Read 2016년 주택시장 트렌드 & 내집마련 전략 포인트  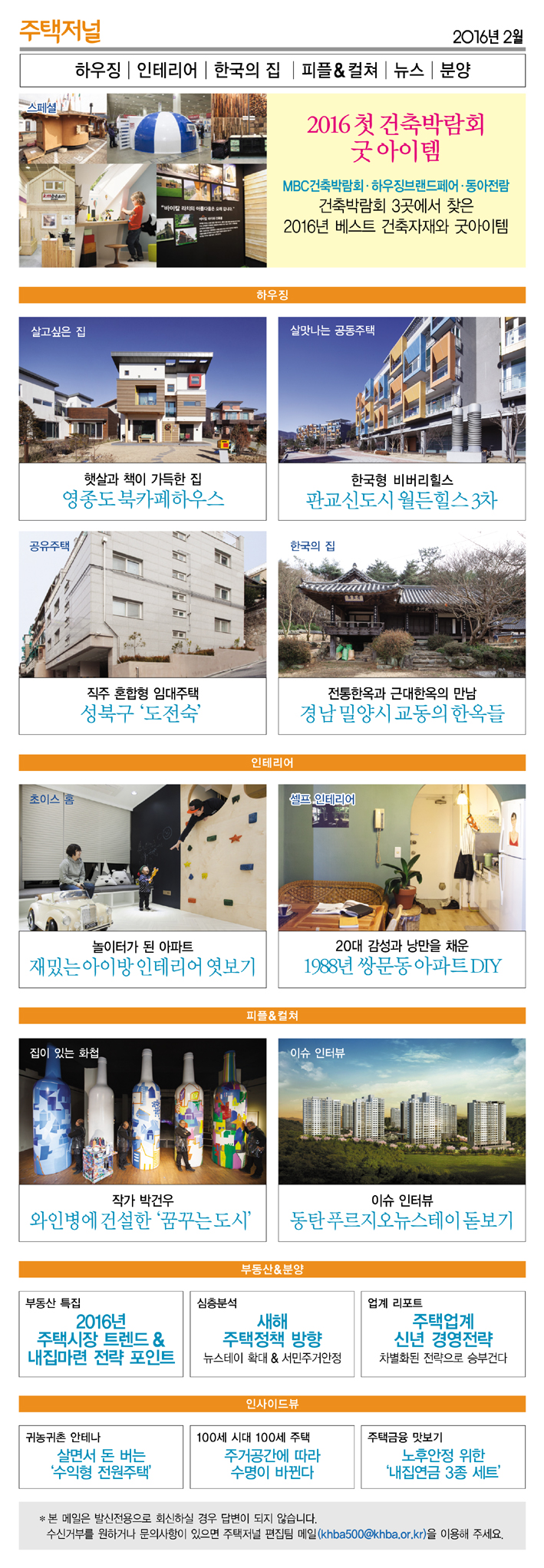pyautogui.click(x=101, y=1339)
